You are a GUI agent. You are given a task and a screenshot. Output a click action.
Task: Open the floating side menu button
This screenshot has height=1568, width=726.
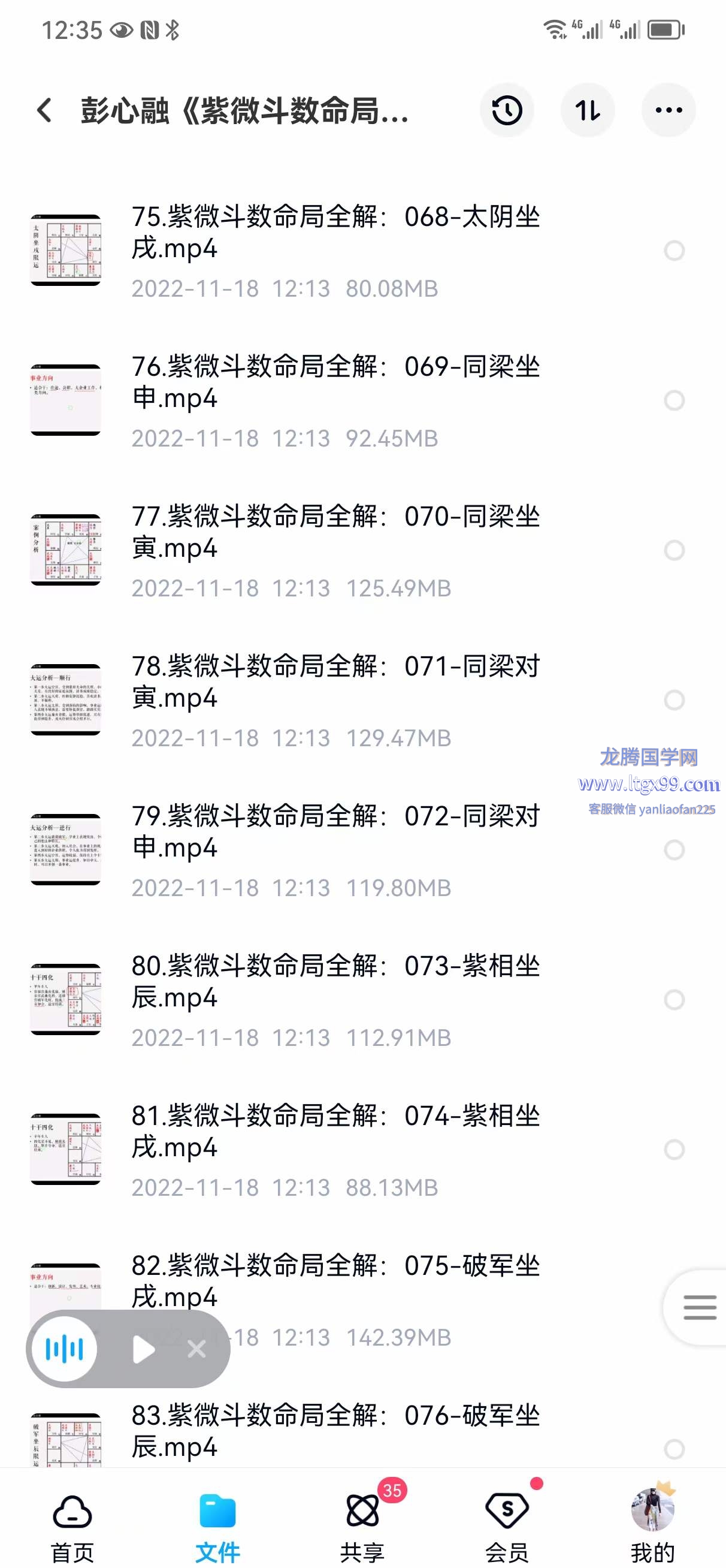tap(698, 1307)
